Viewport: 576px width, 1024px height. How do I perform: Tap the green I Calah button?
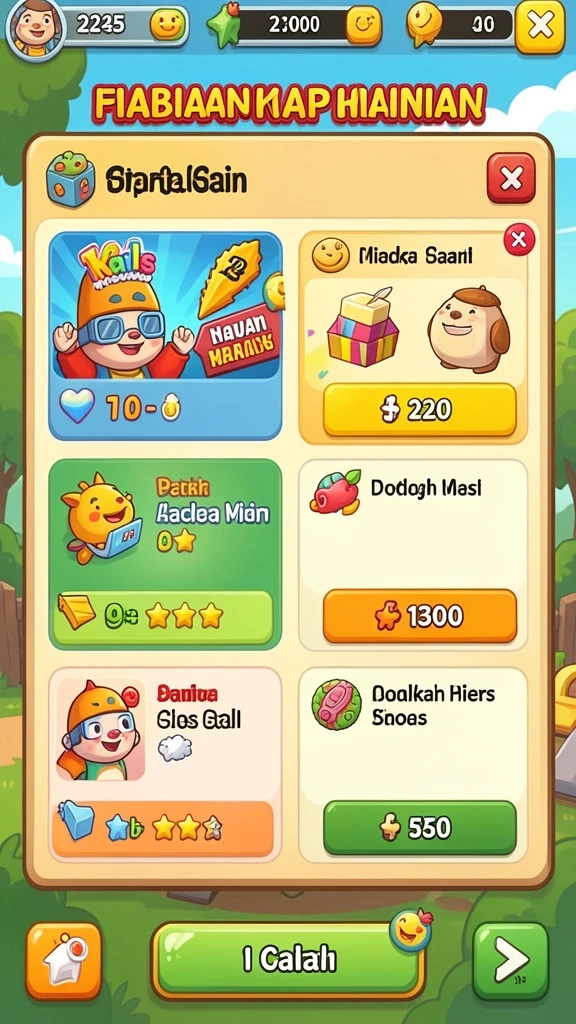pyautogui.click(x=288, y=959)
